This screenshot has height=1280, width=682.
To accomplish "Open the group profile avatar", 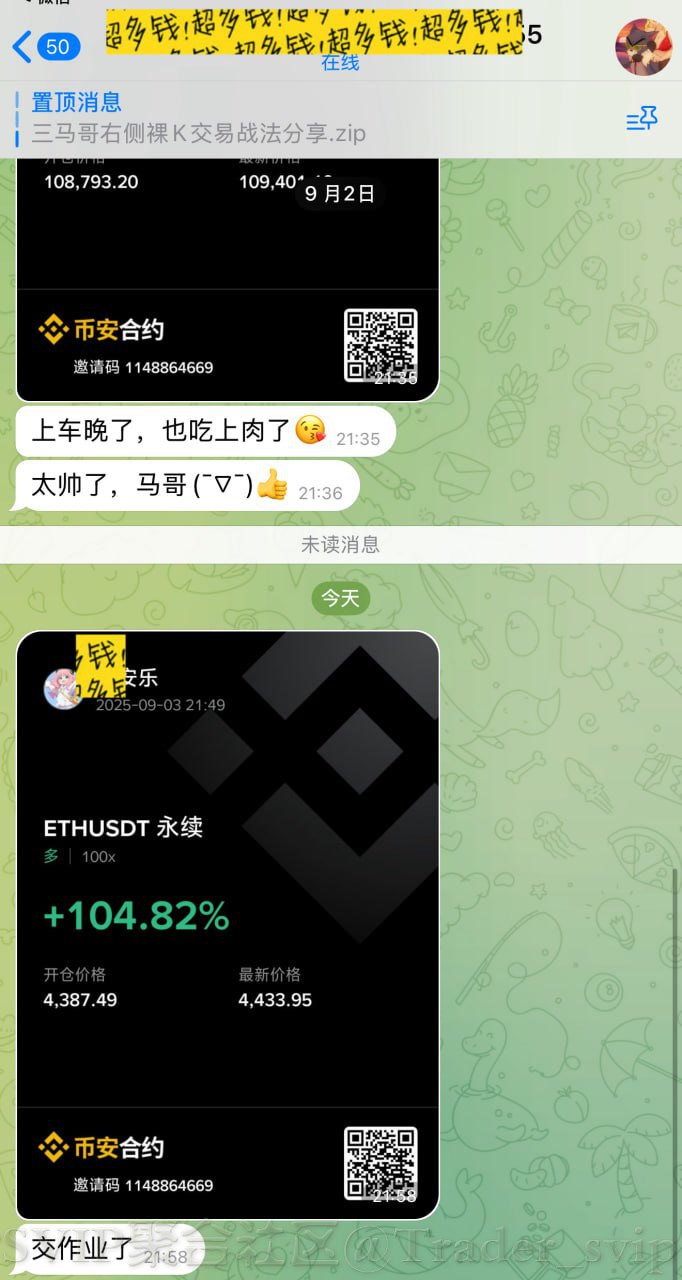I will tap(643, 46).
